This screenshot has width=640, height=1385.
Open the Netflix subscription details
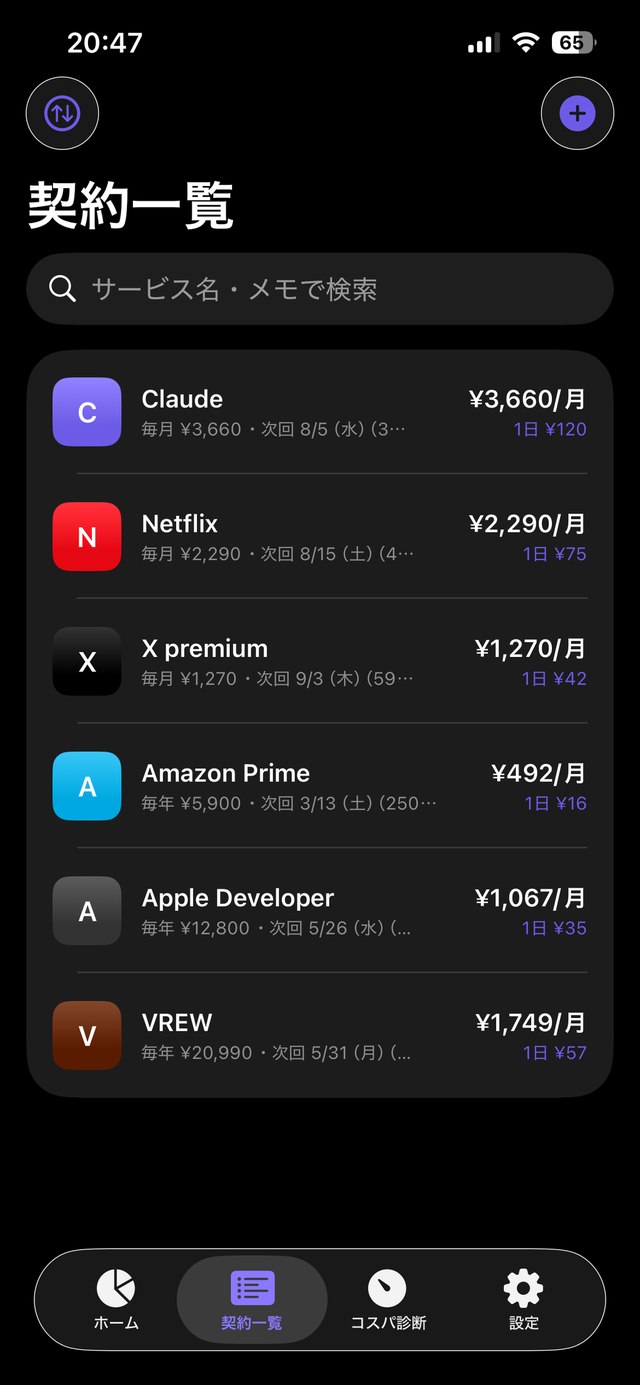(x=320, y=536)
